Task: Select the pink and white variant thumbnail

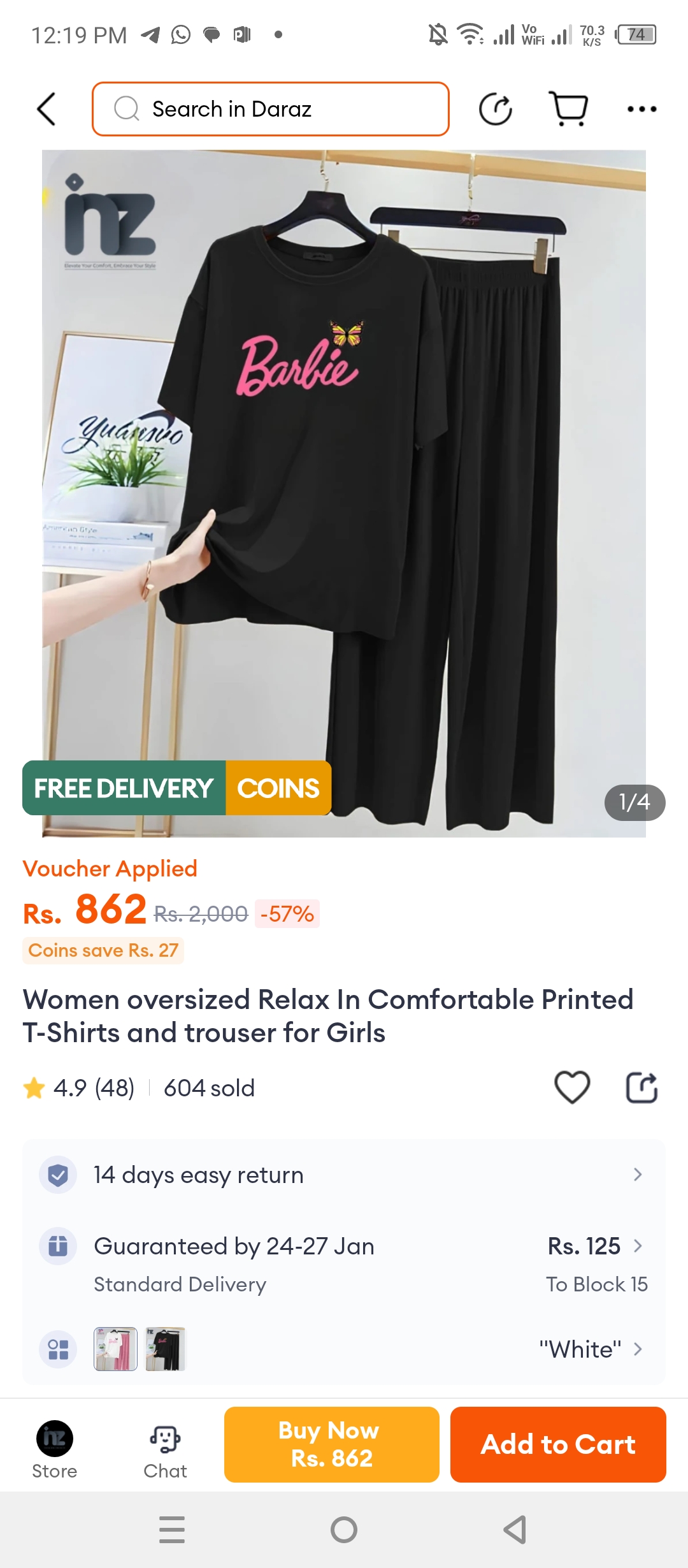Action: [x=115, y=1349]
